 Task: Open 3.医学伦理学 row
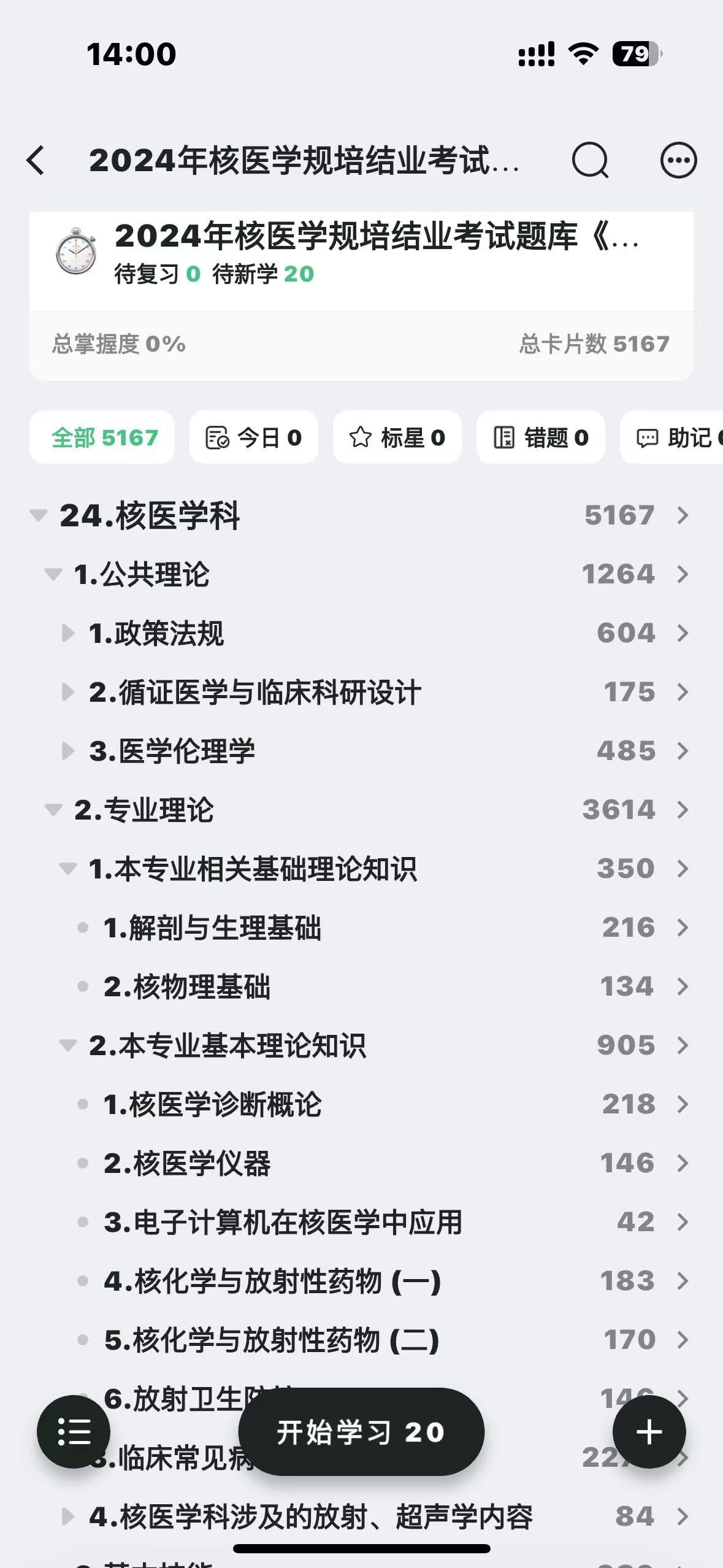click(x=361, y=751)
